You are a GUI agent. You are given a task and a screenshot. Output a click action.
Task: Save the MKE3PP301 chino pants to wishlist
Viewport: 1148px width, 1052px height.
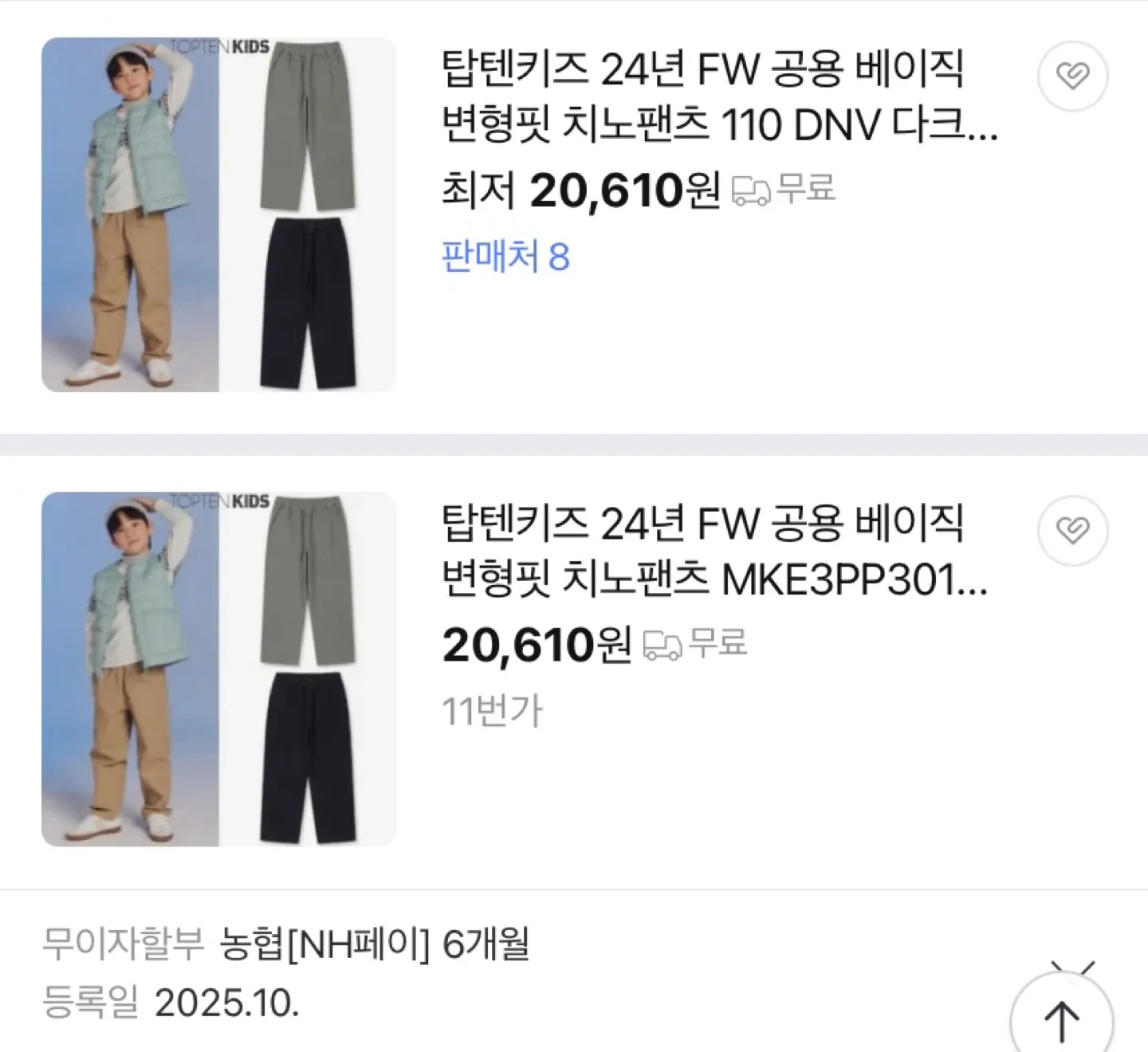1072,530
